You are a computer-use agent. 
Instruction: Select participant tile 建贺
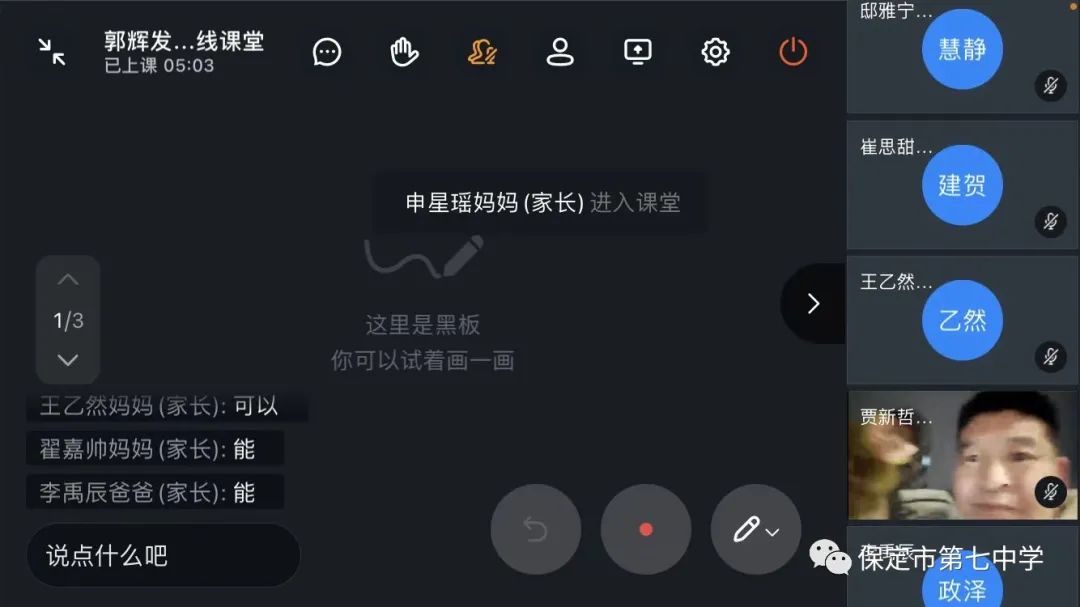(961, 185)
